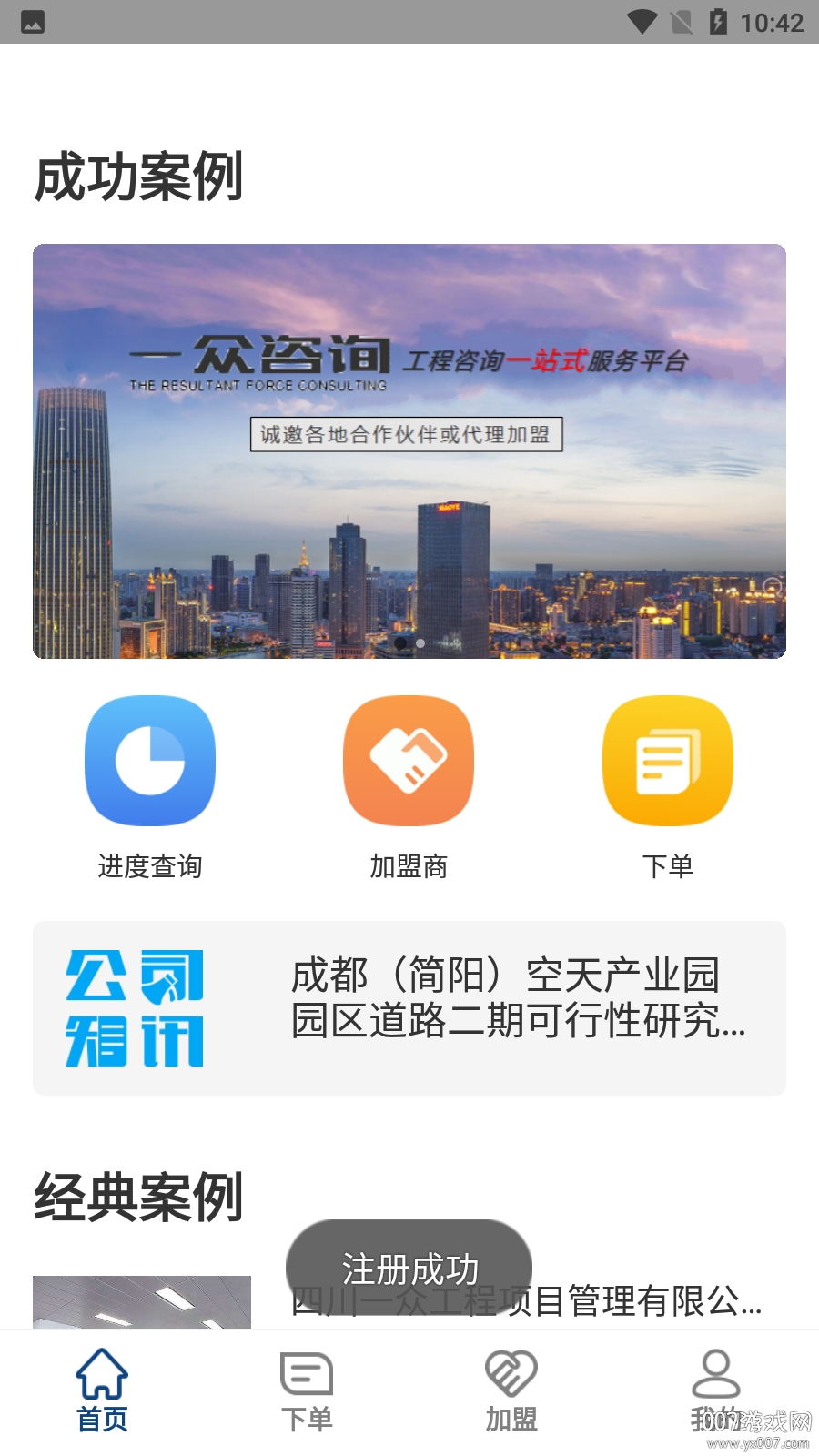819x1456 pixels.
Task: Tap the yellow 下单 order shortcut icon
Action: 667,761
